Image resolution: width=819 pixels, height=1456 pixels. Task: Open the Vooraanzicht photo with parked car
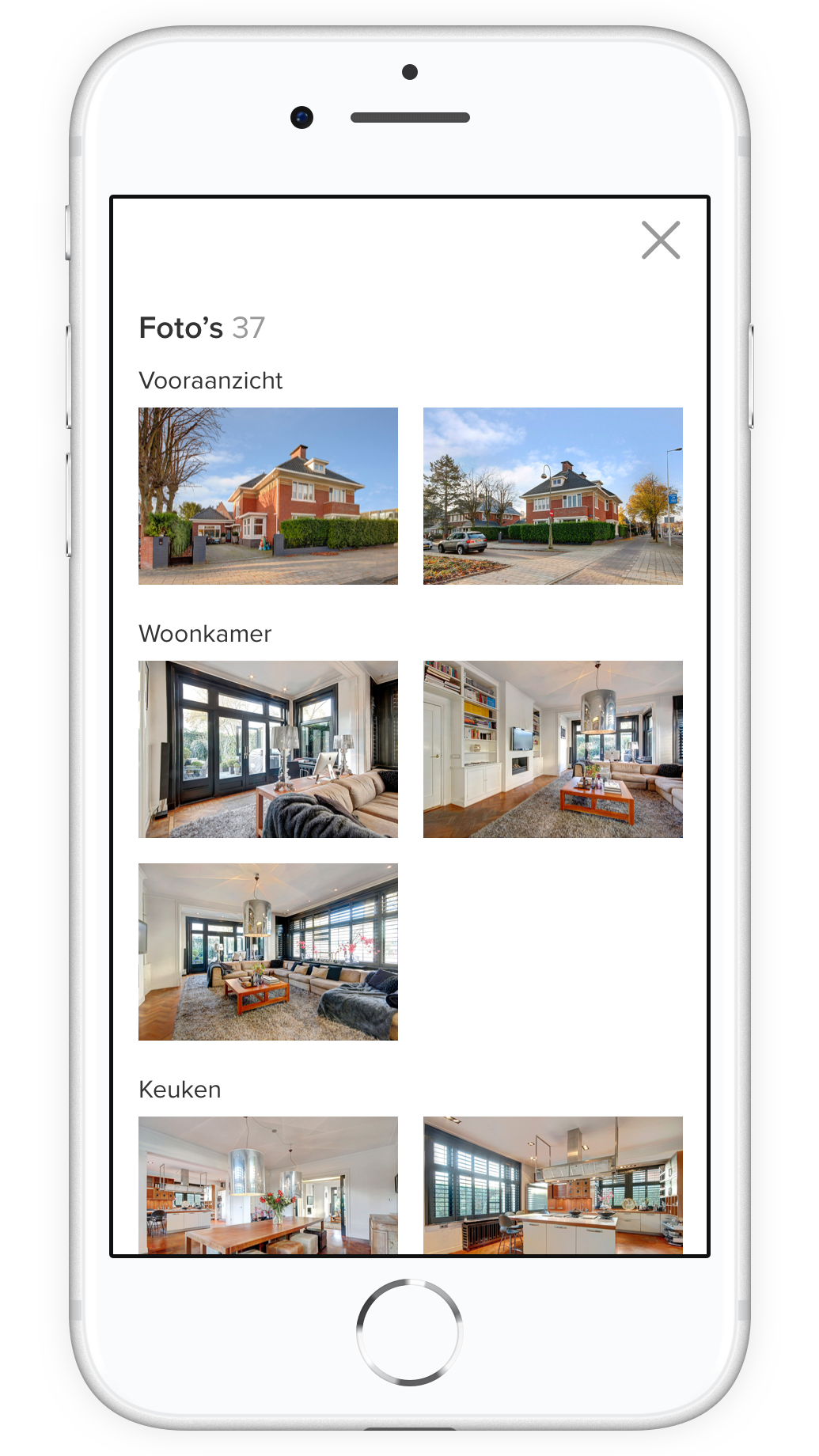552,496
